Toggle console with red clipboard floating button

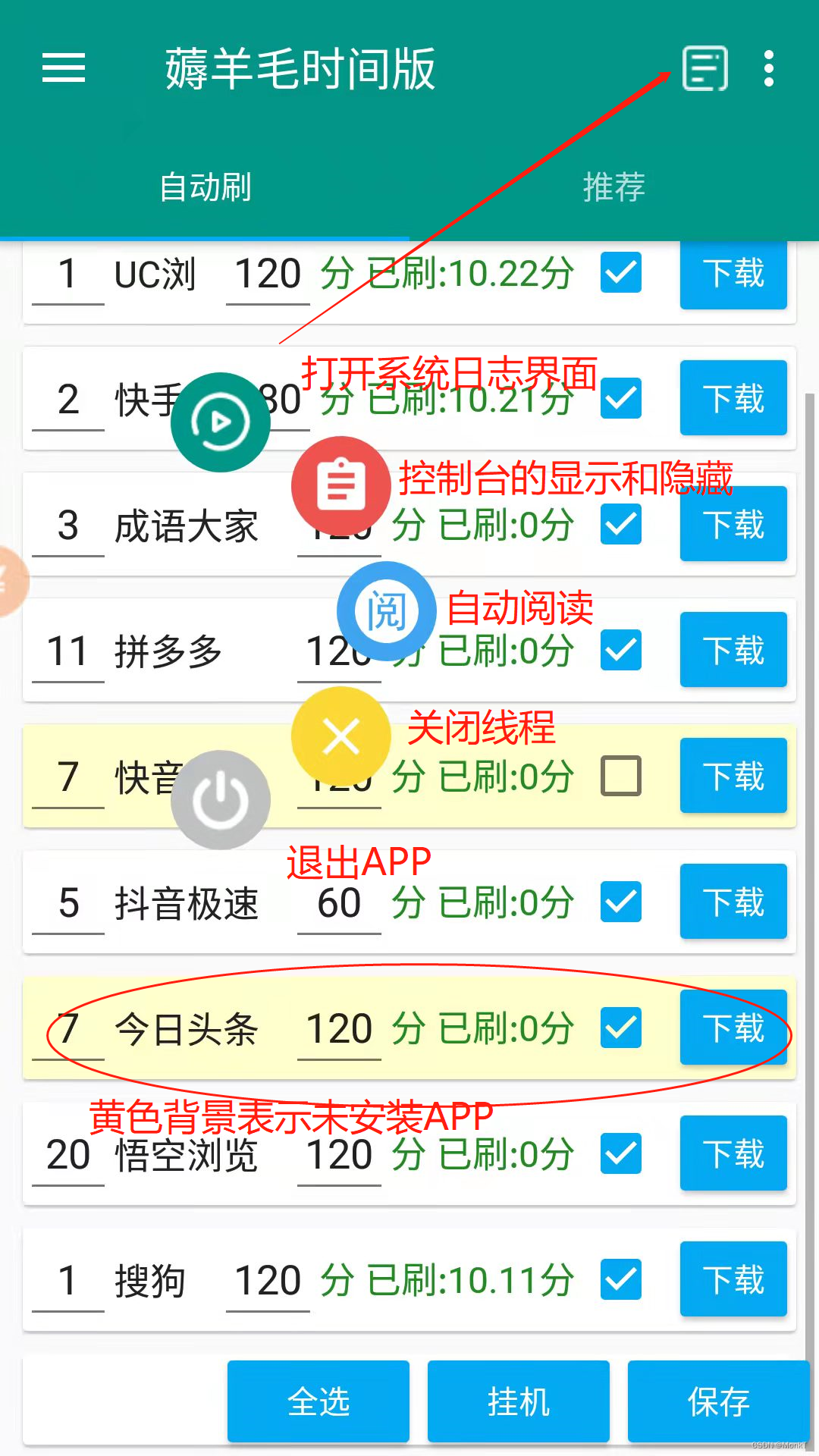(x=341, y=485)
